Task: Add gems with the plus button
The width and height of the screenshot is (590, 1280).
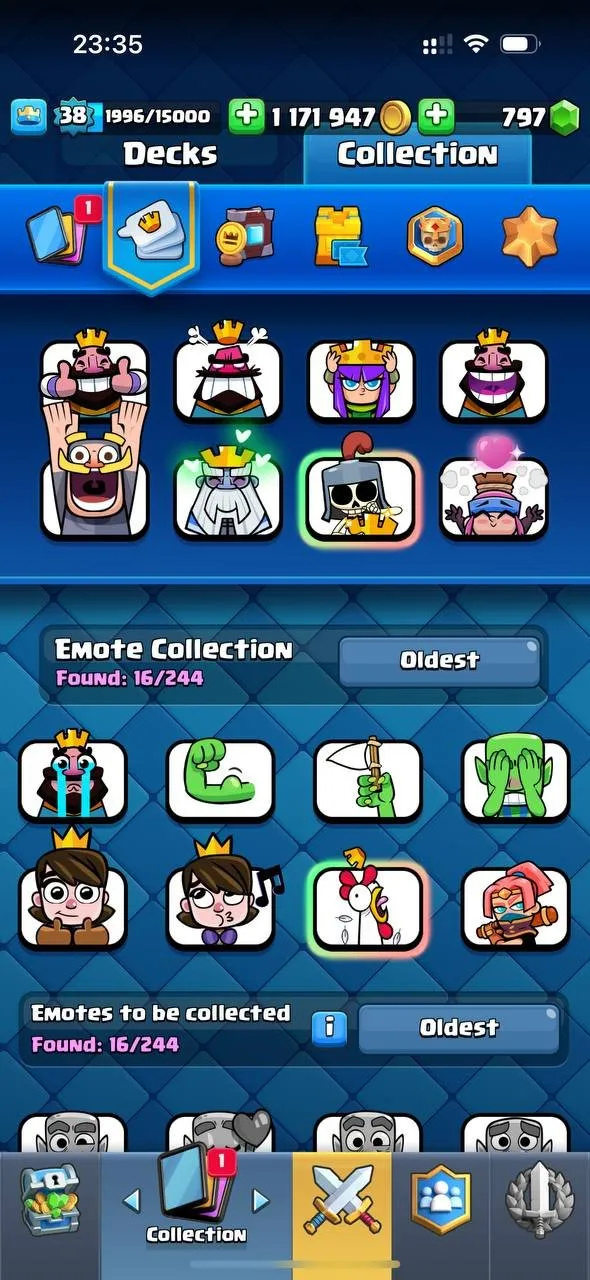Action: point(436,116)
